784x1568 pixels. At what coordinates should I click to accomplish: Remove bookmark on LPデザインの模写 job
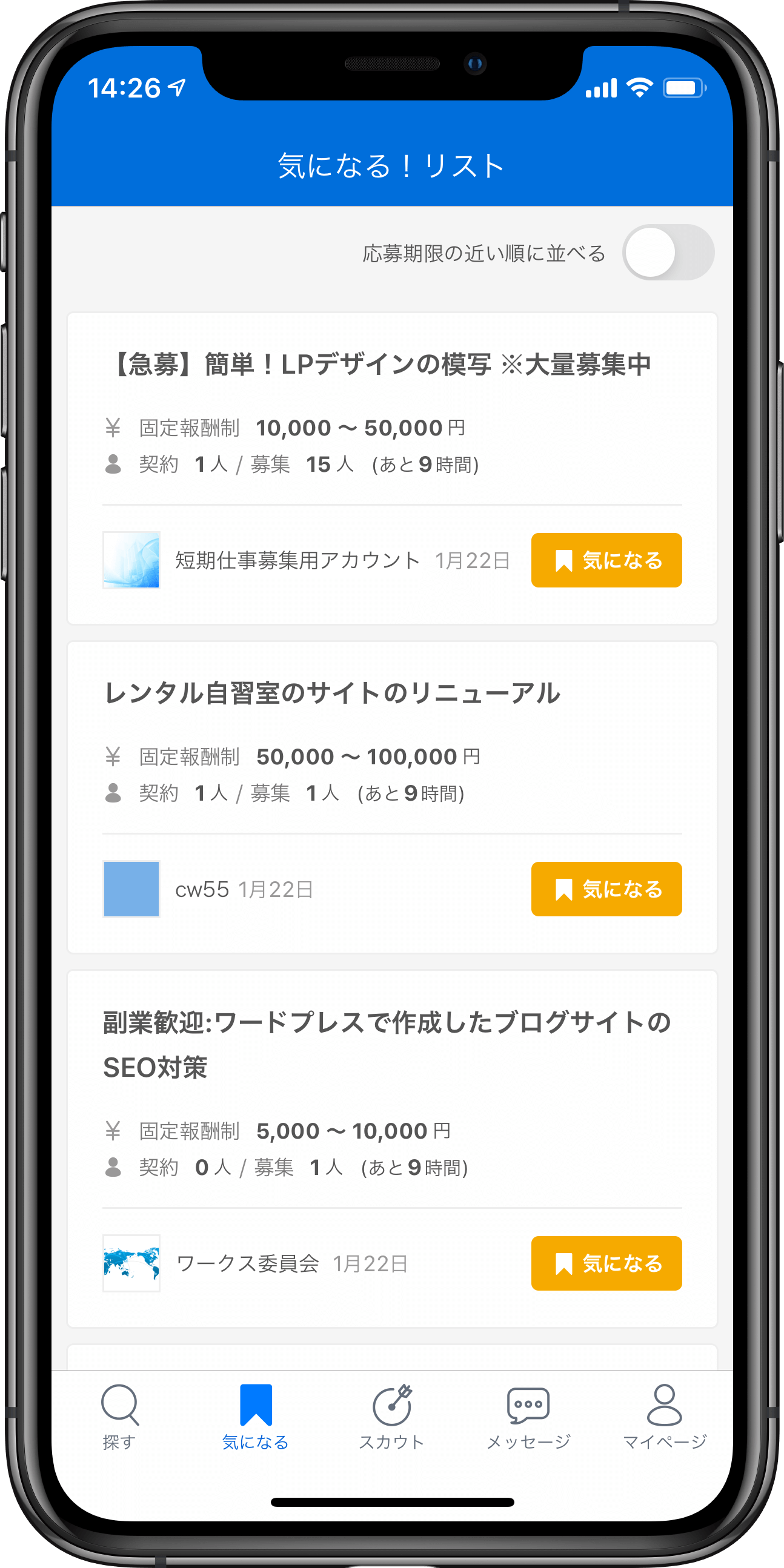[x=606, y=560]
